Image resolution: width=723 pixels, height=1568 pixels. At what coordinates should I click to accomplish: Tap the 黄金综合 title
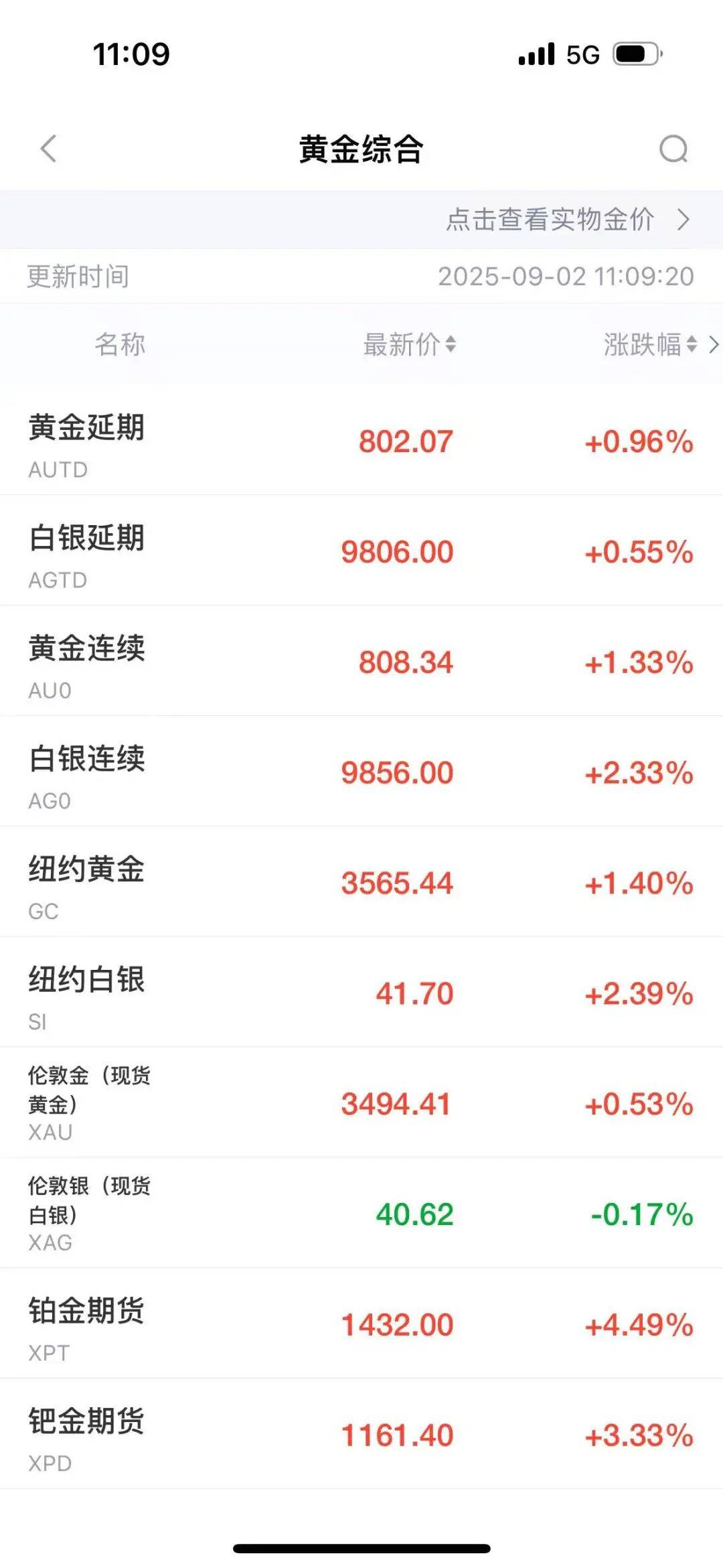click(x=361, y=149)
